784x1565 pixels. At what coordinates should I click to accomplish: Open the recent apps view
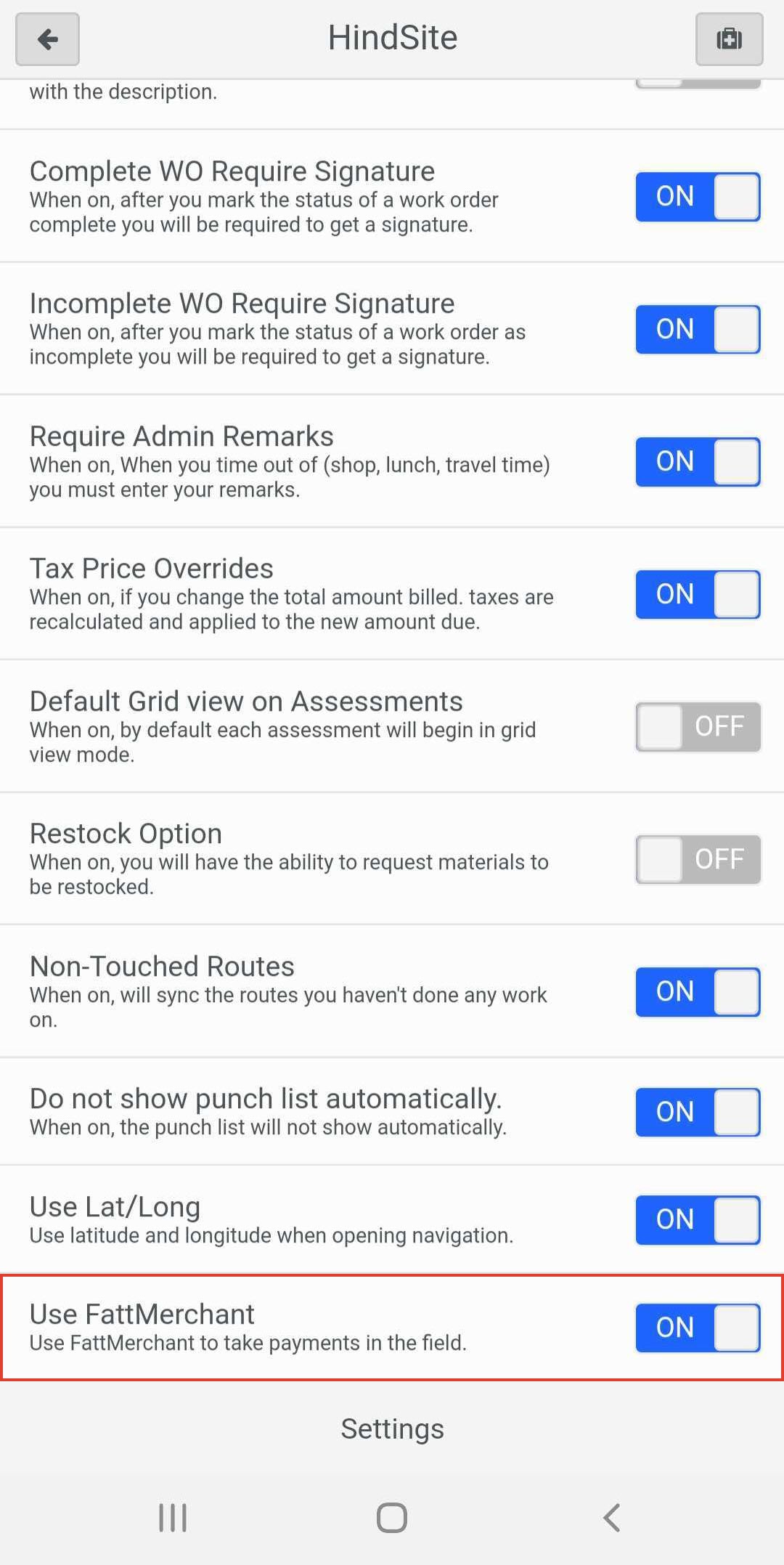coord(173,1517)
